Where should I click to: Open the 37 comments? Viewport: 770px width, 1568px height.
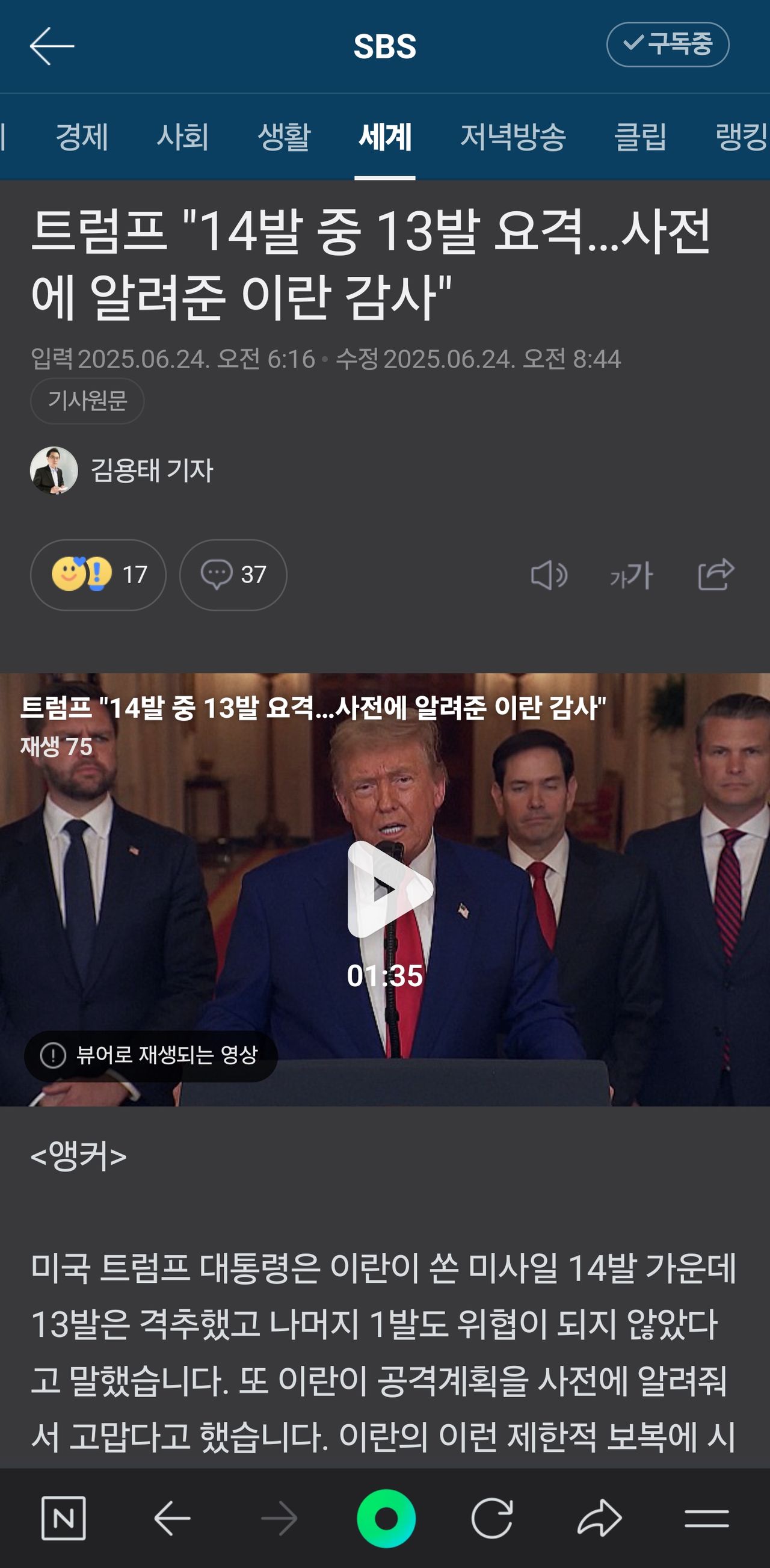(x=233, y=575)
